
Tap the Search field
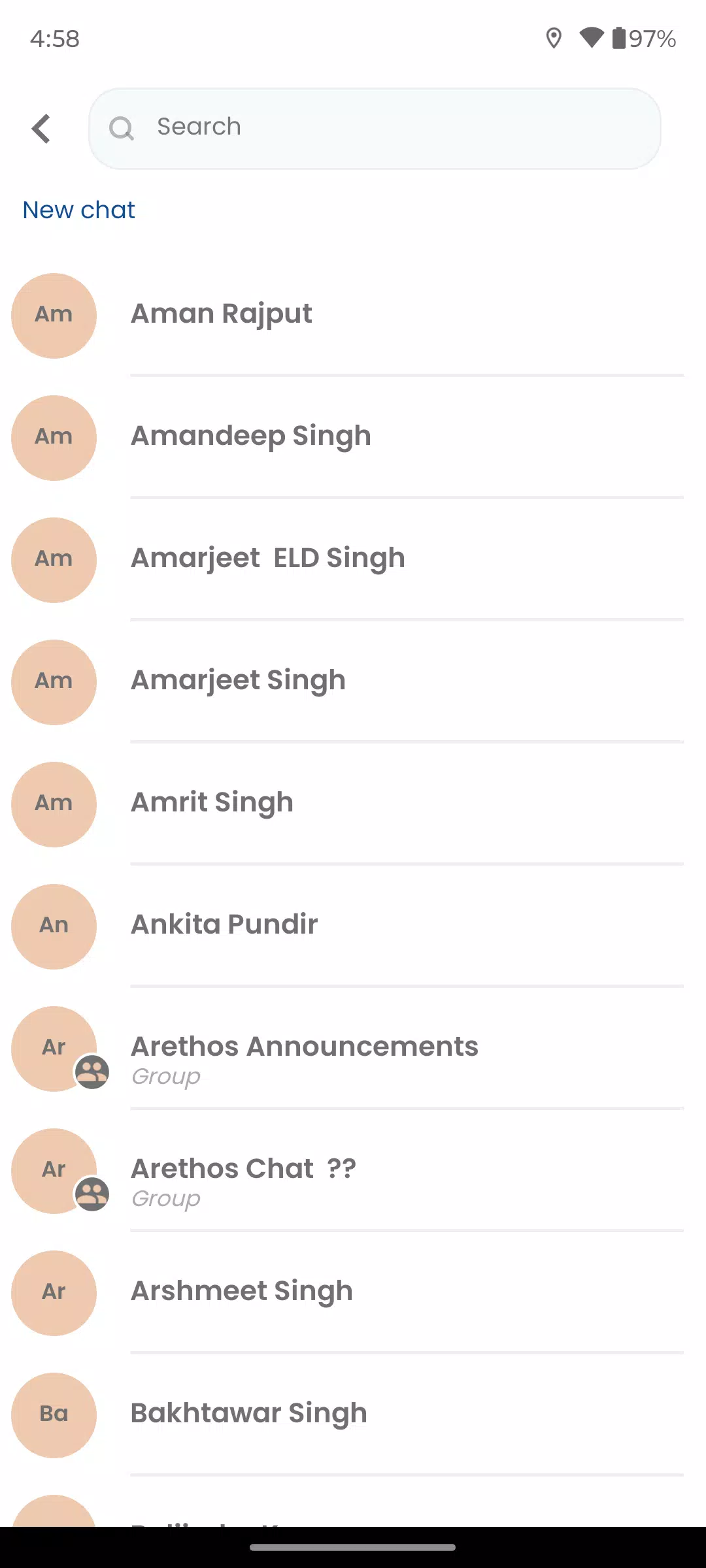pos(375,129)
